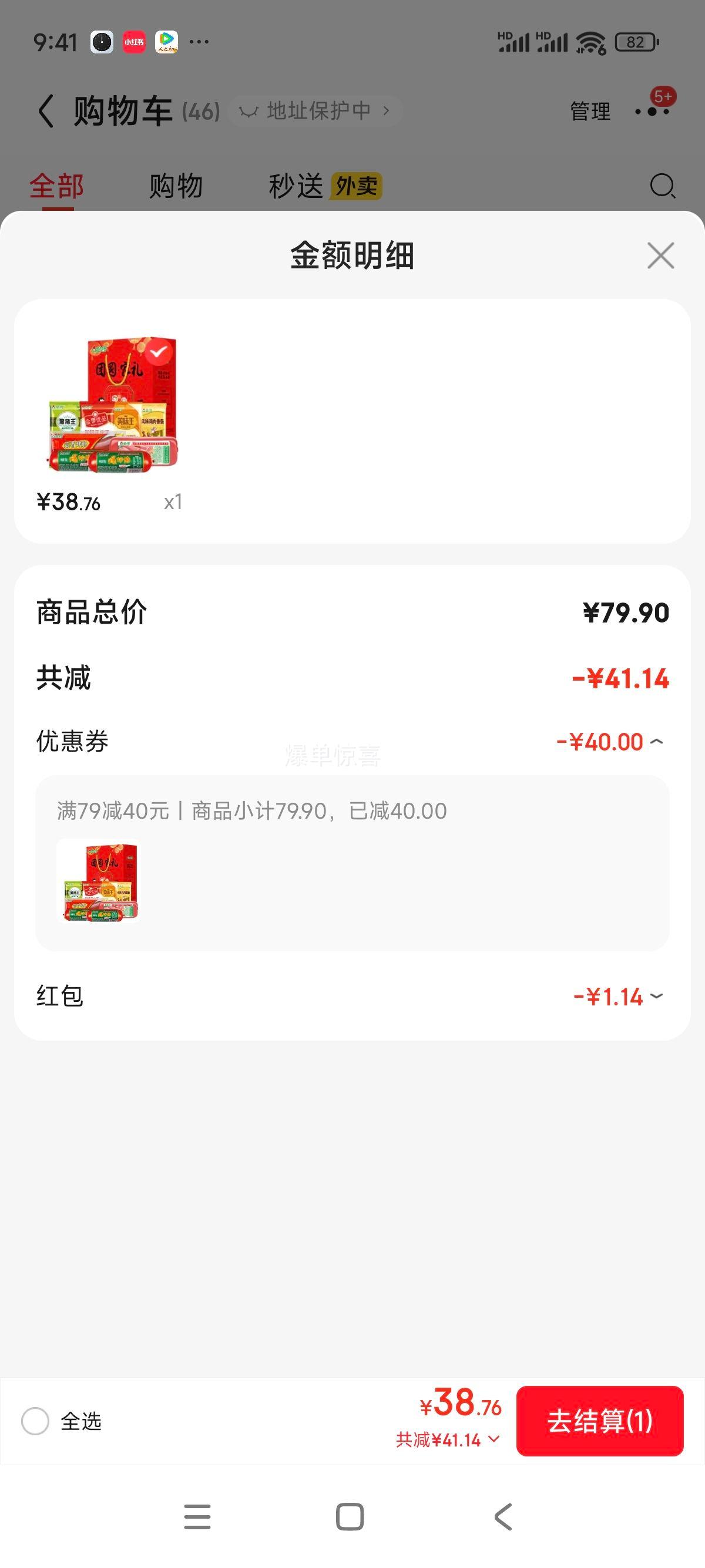Tap 去结算(1) to check out
The width and height of the screenshot is (705, 1568).
(x=600, y=1421)
